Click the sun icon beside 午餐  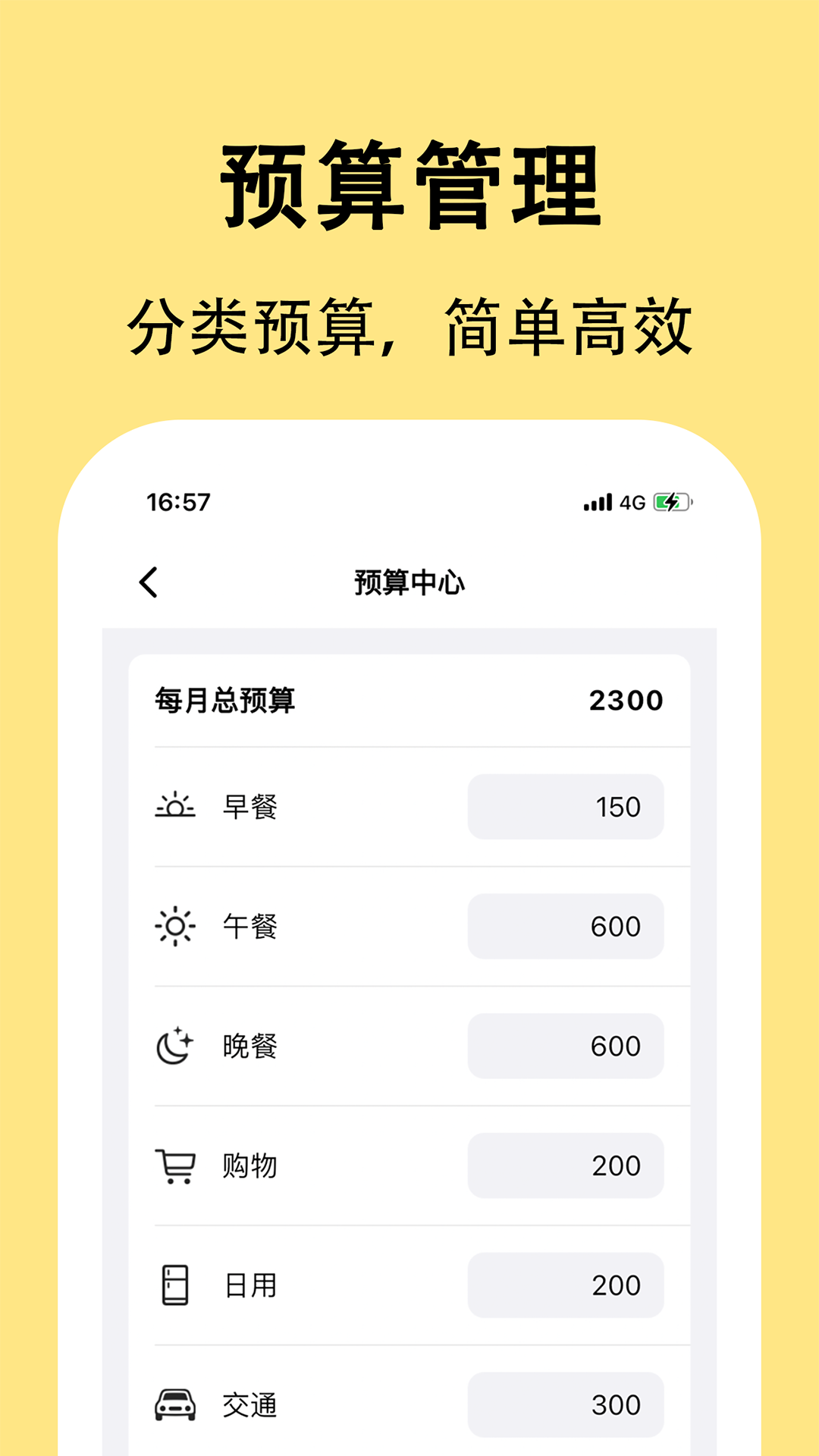176,926
